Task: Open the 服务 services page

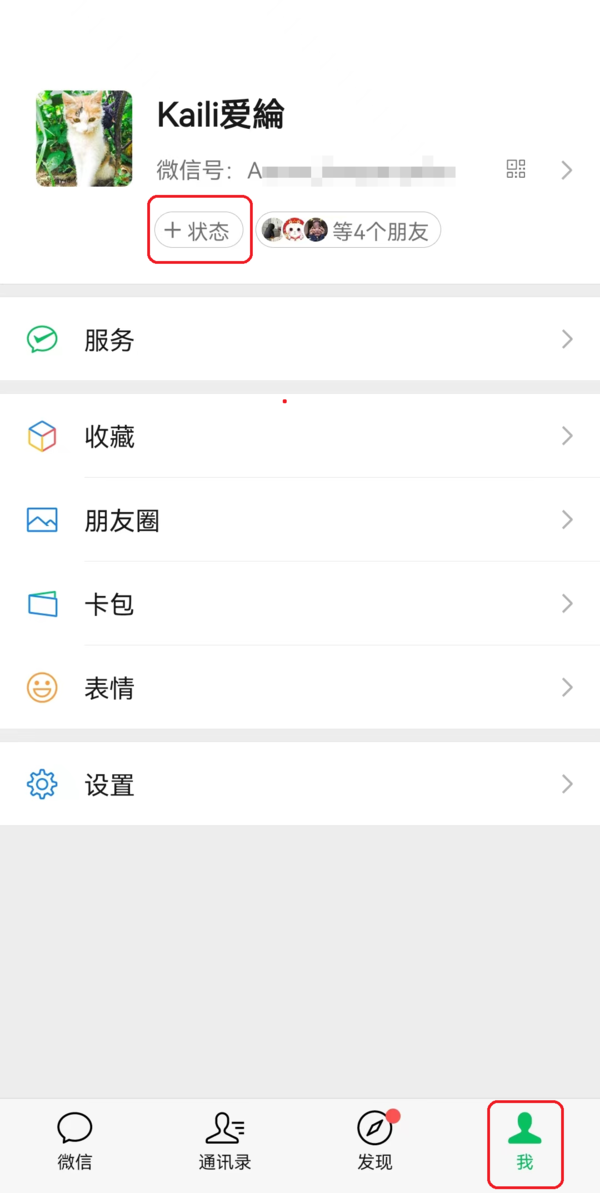Action: click(x=300, y=340)
